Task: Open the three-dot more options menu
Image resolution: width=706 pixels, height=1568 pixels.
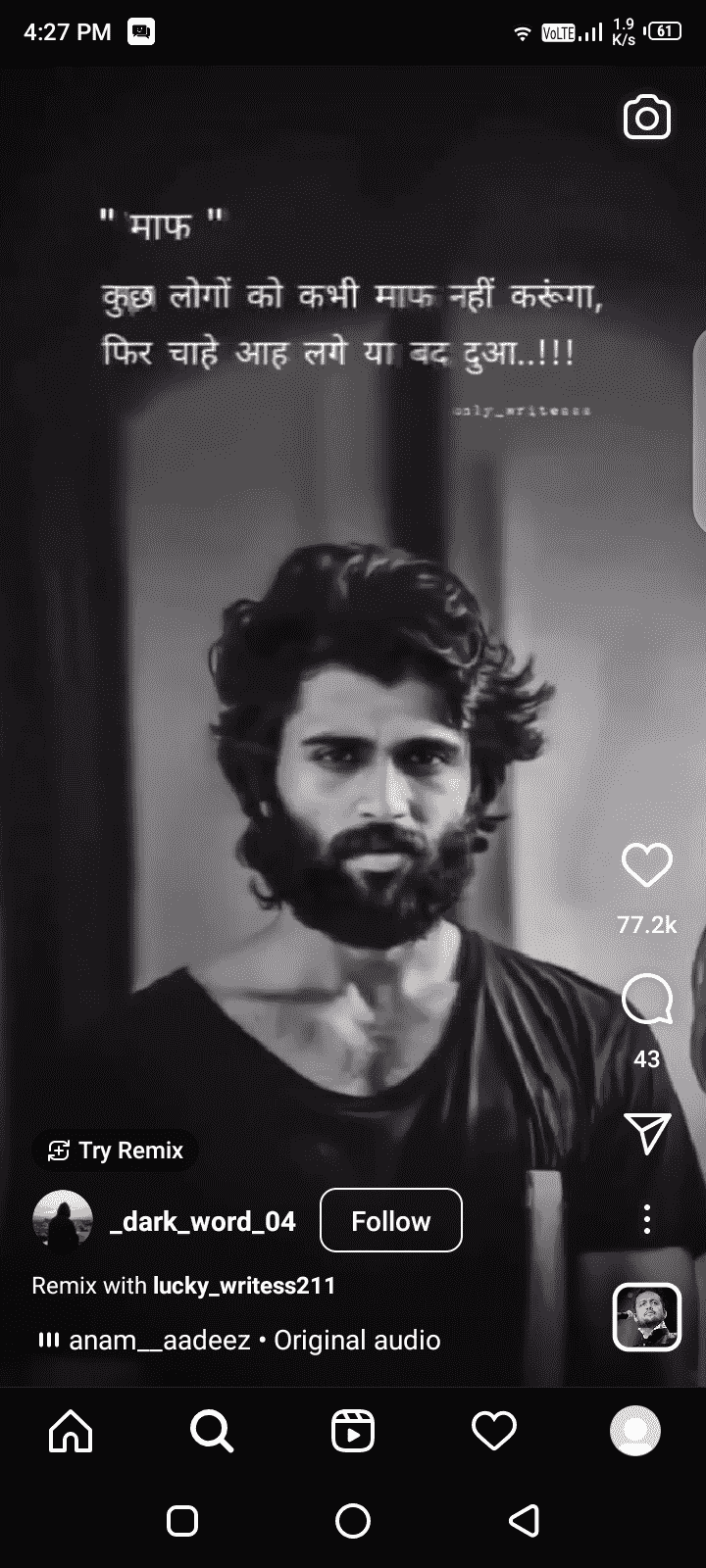Action: [646, 1219]
